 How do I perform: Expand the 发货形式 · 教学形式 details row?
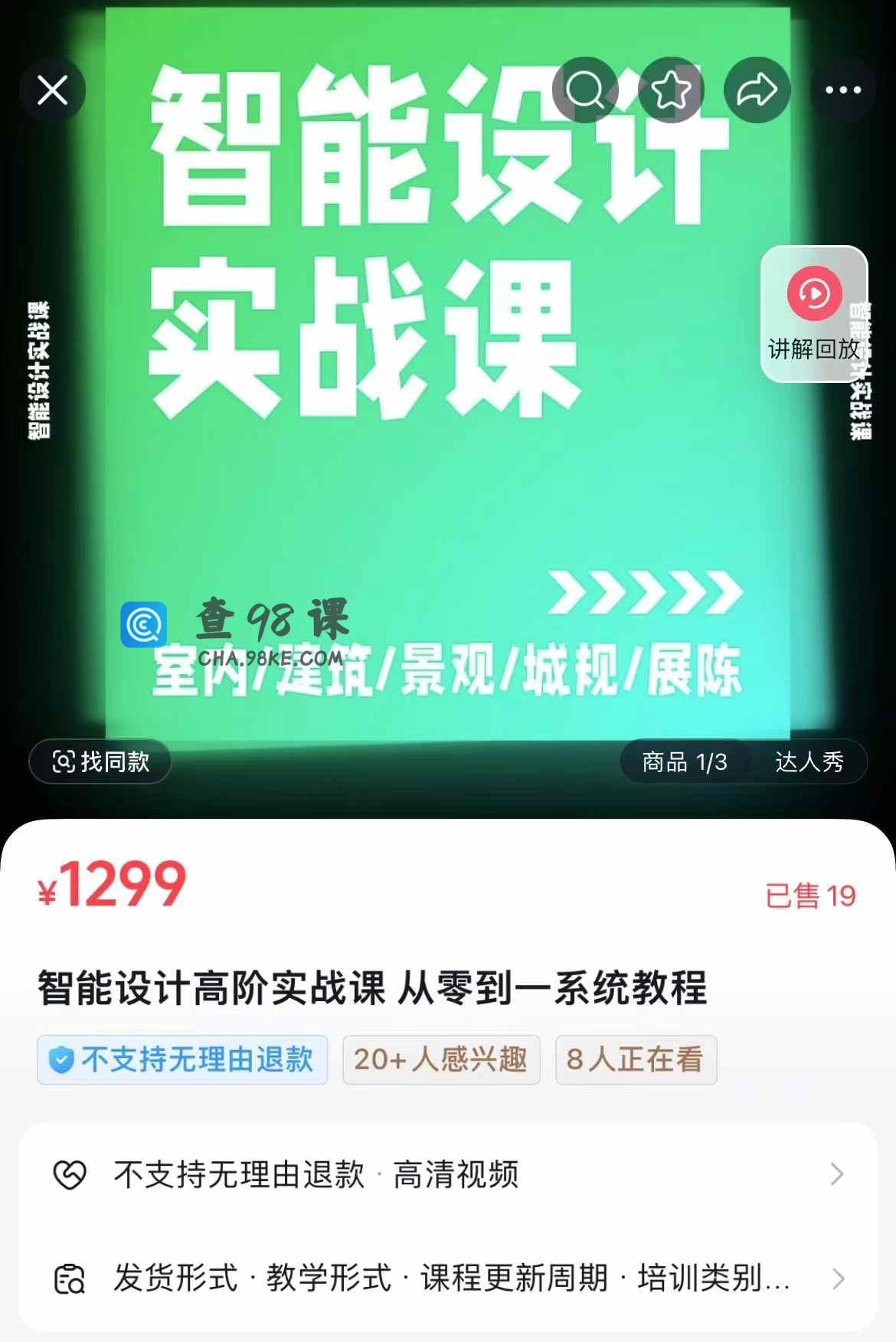tap(447, 1278)
